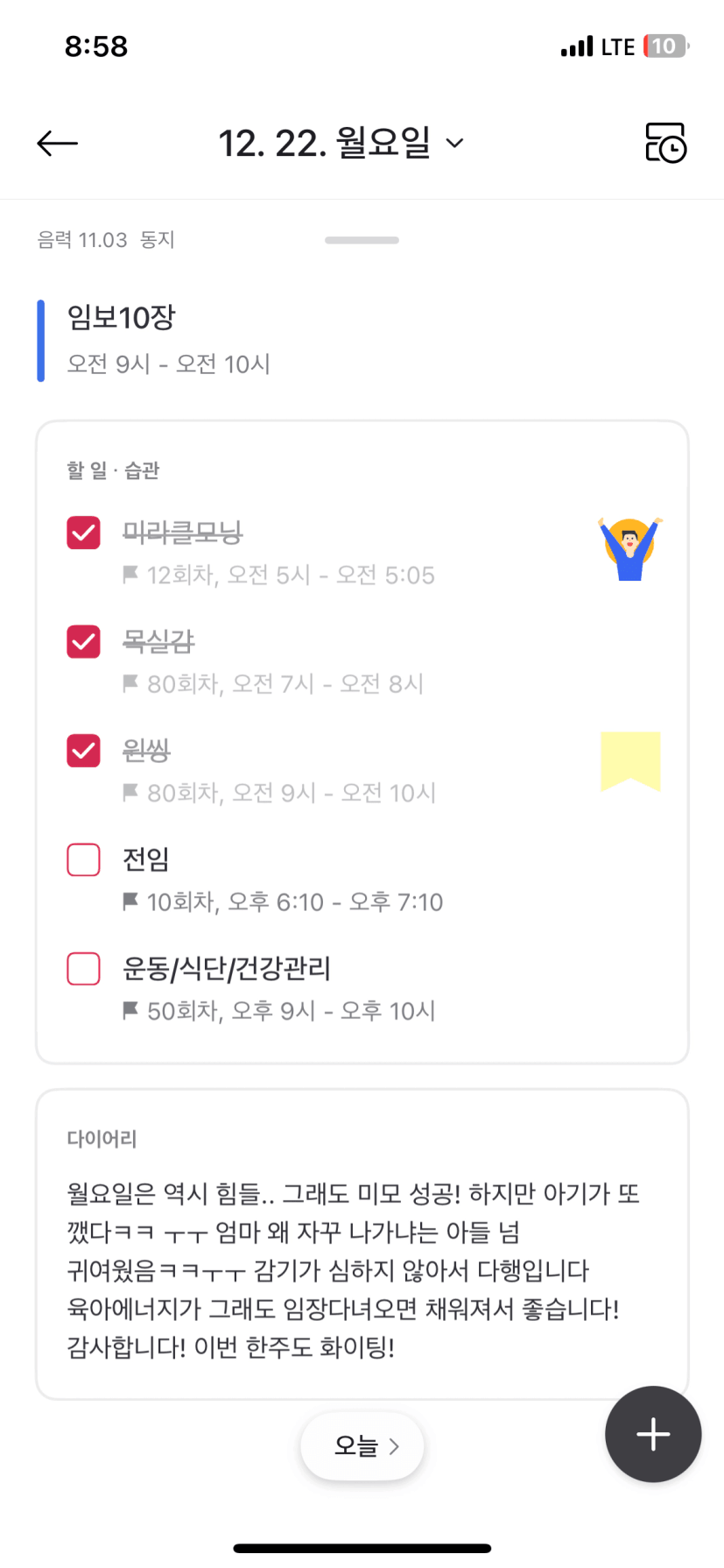Uncheck the 목실감 habit

[83, 642]
